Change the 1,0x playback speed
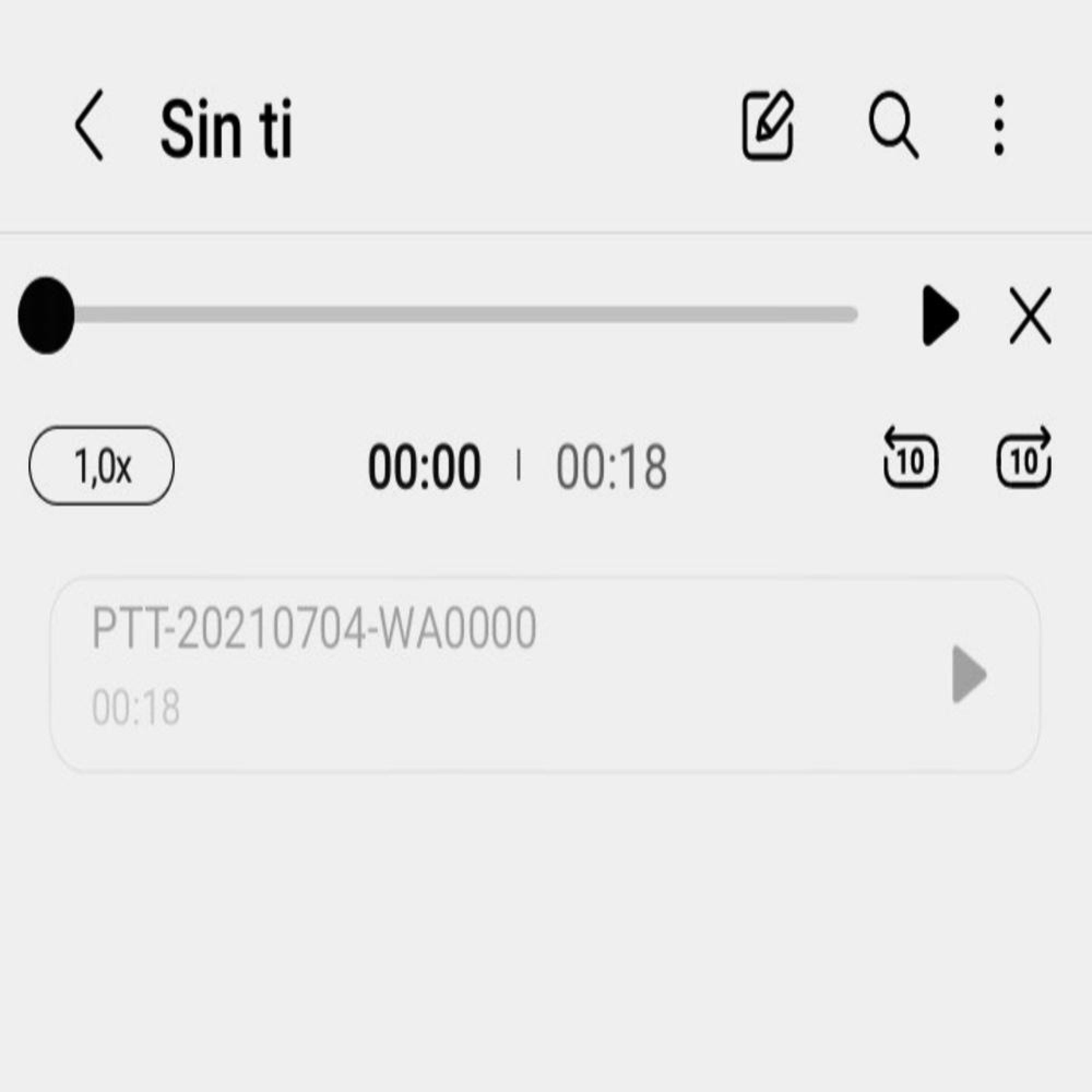Viewport: 1092px width, 1092px height. (x=102, y=466)
